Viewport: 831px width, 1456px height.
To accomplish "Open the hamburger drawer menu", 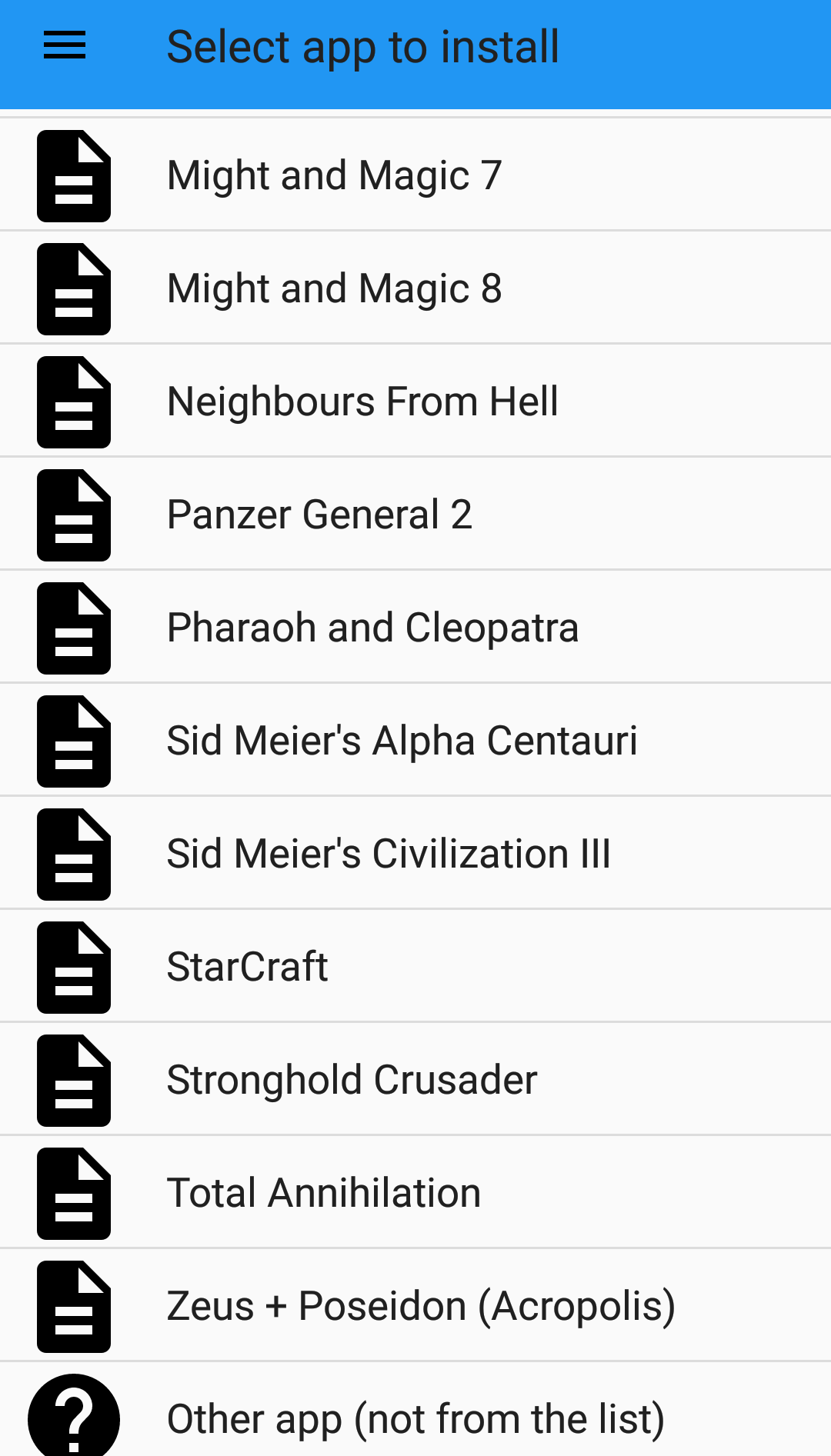I will (65, 46).
